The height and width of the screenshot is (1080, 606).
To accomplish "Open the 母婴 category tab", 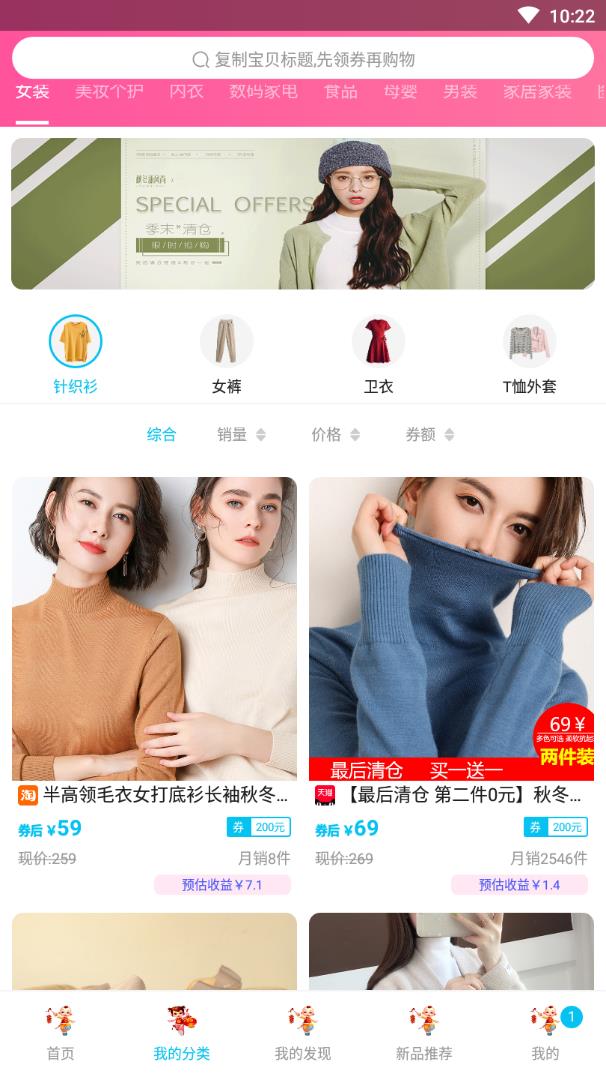I will [x=400, y=92].
